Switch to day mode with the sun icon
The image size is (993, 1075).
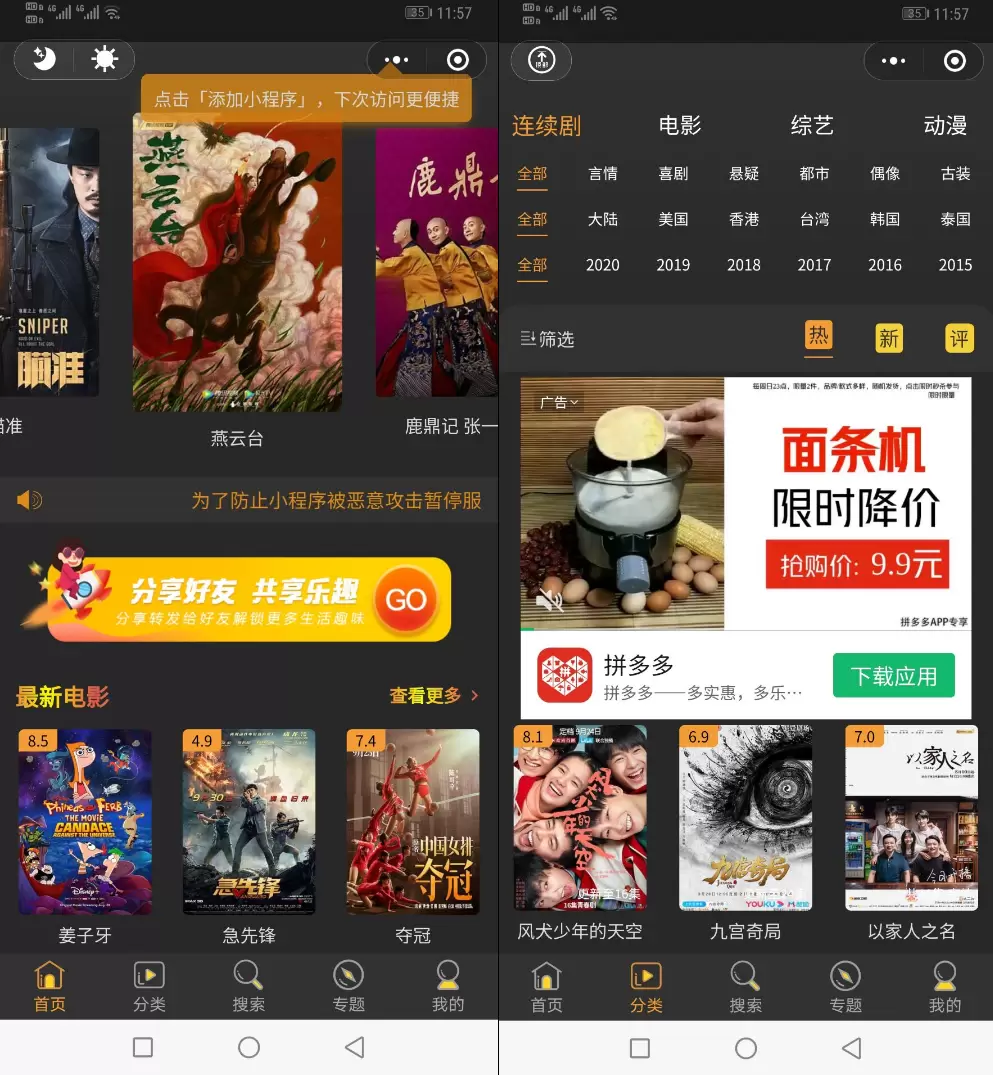pyautogui.click(x=104, y=60)
